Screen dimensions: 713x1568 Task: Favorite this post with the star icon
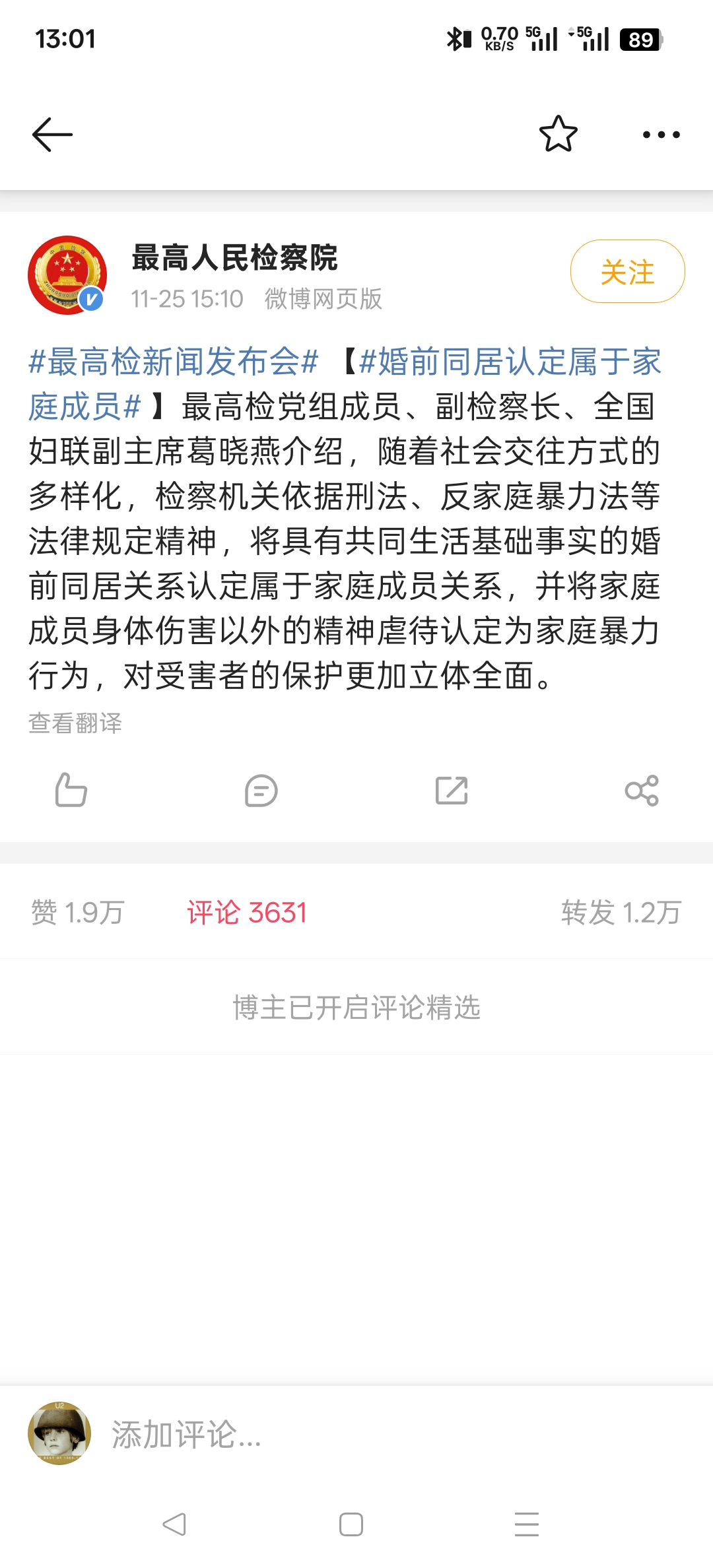coord(558,134)
